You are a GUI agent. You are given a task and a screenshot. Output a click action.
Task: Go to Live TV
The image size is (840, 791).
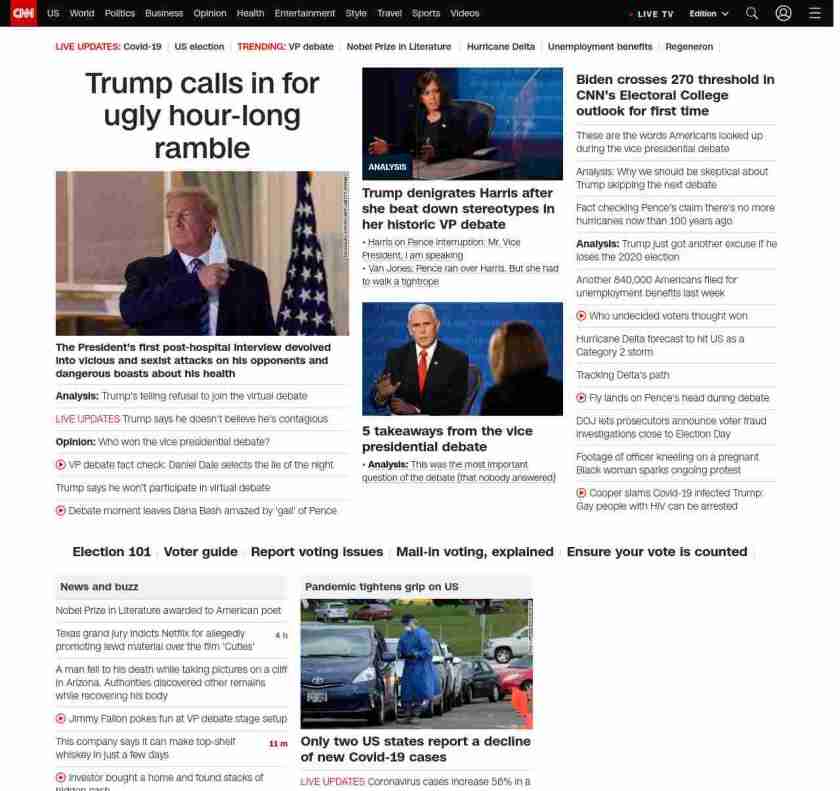pos(654,14)
